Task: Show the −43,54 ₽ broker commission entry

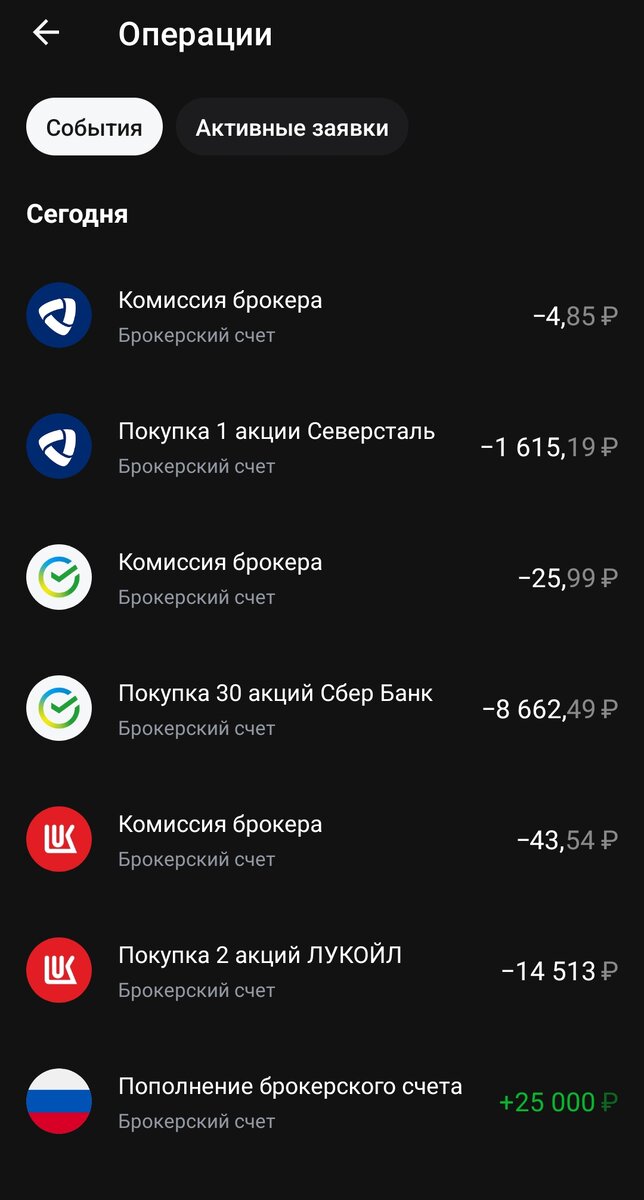Action: click(x=322, y=840)
